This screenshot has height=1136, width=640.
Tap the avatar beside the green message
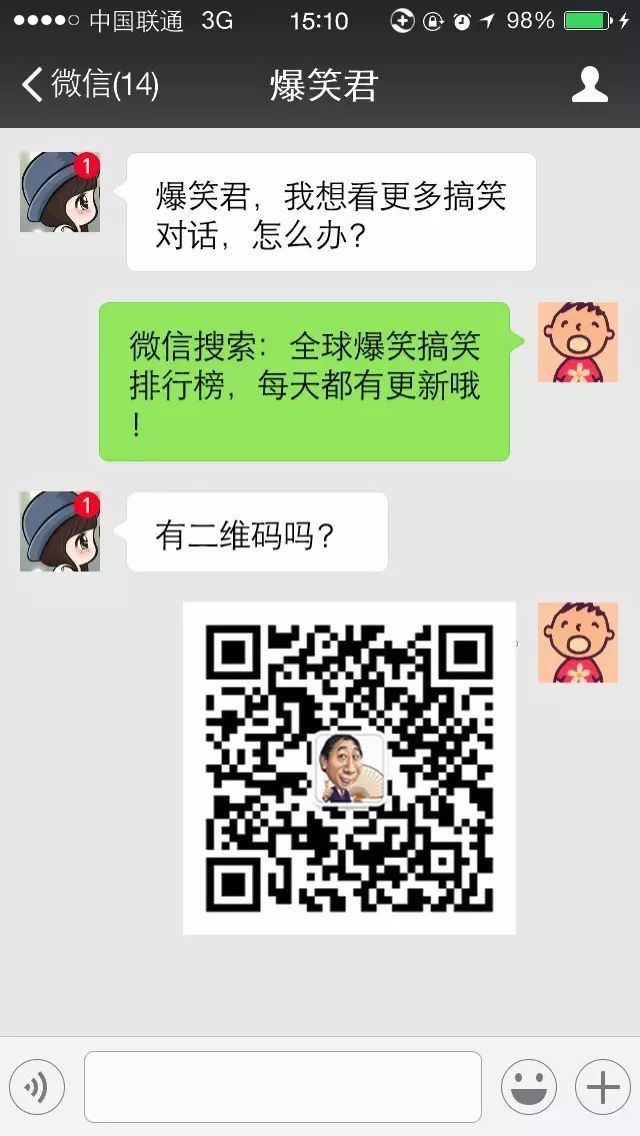578,342
